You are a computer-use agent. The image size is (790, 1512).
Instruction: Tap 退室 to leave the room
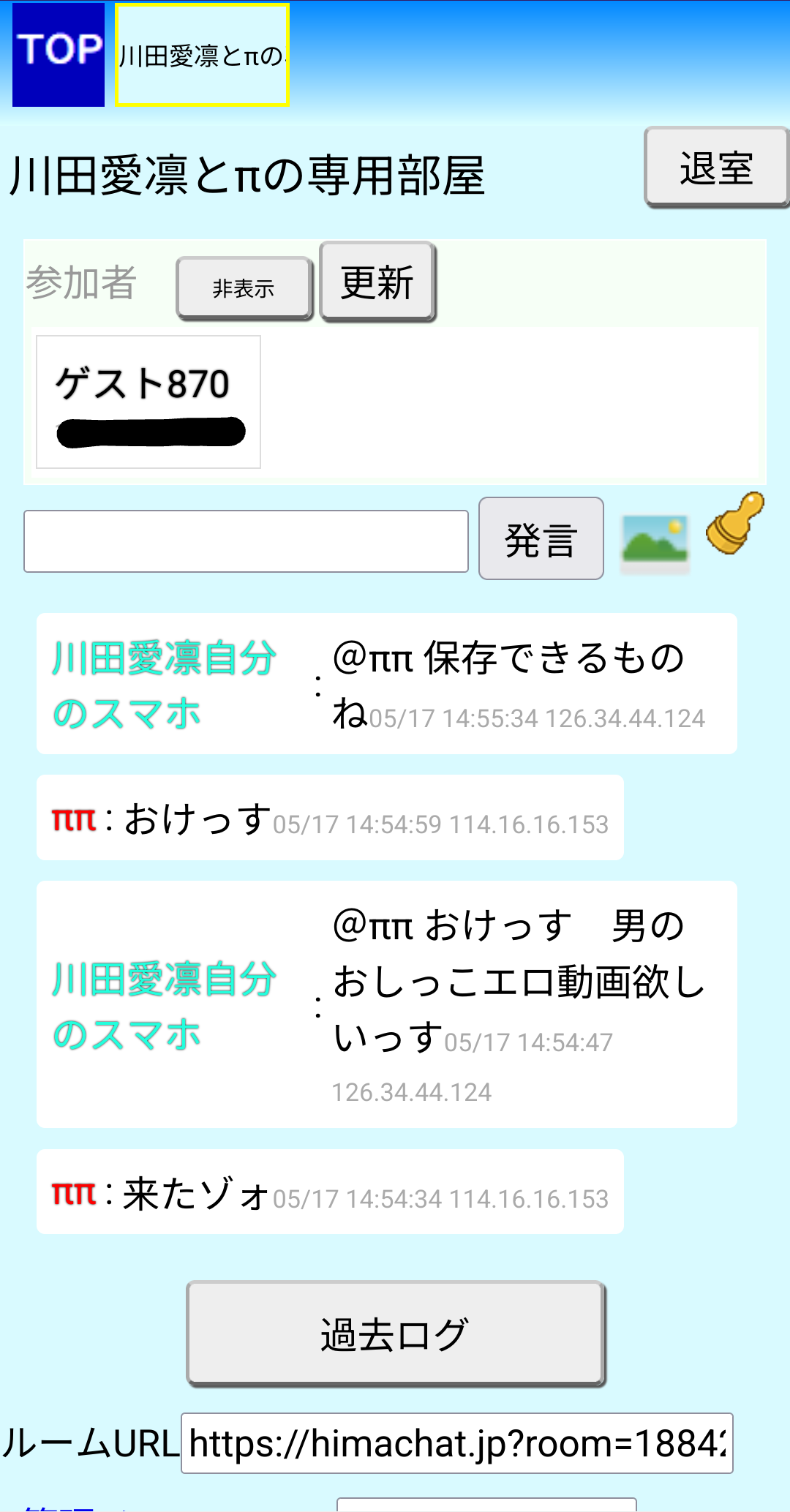(716, 168)
